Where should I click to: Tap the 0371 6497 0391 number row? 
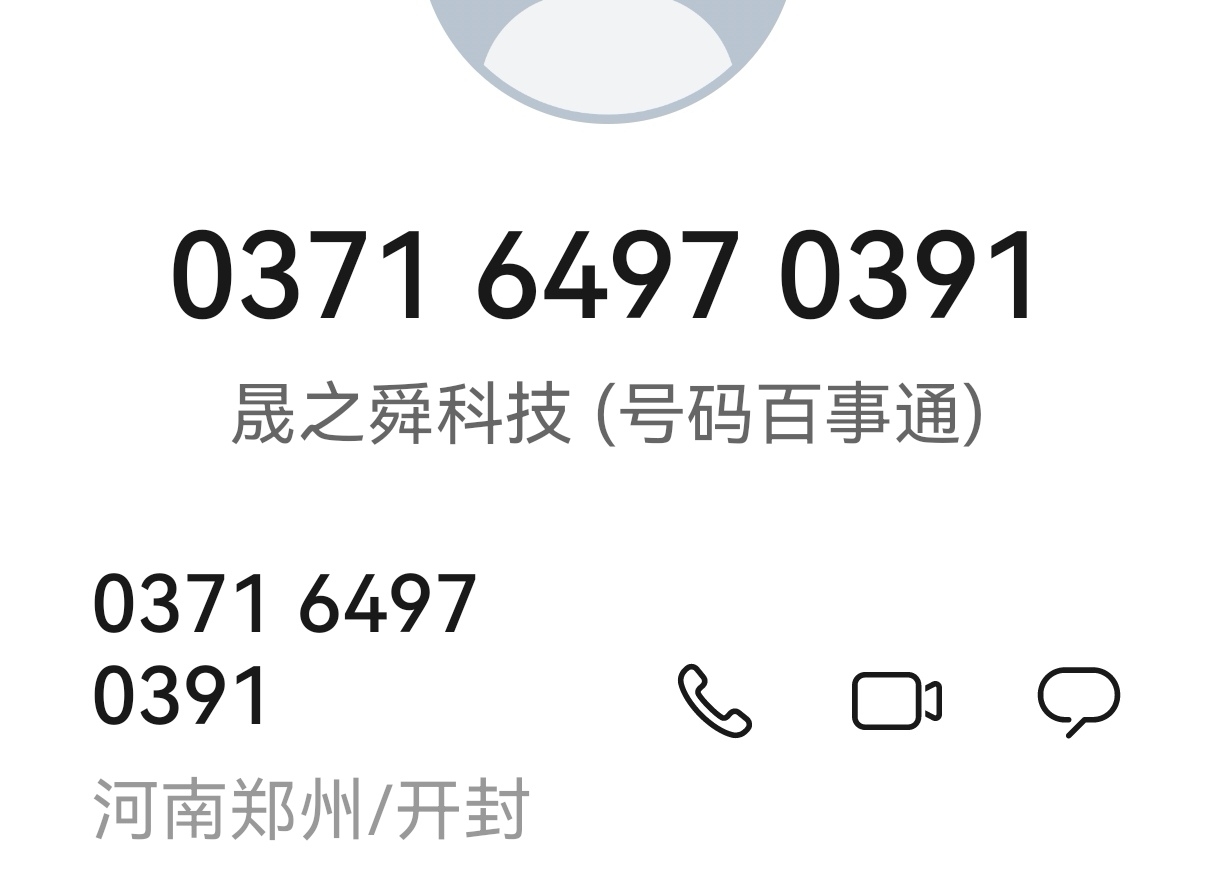click(284, 649)
